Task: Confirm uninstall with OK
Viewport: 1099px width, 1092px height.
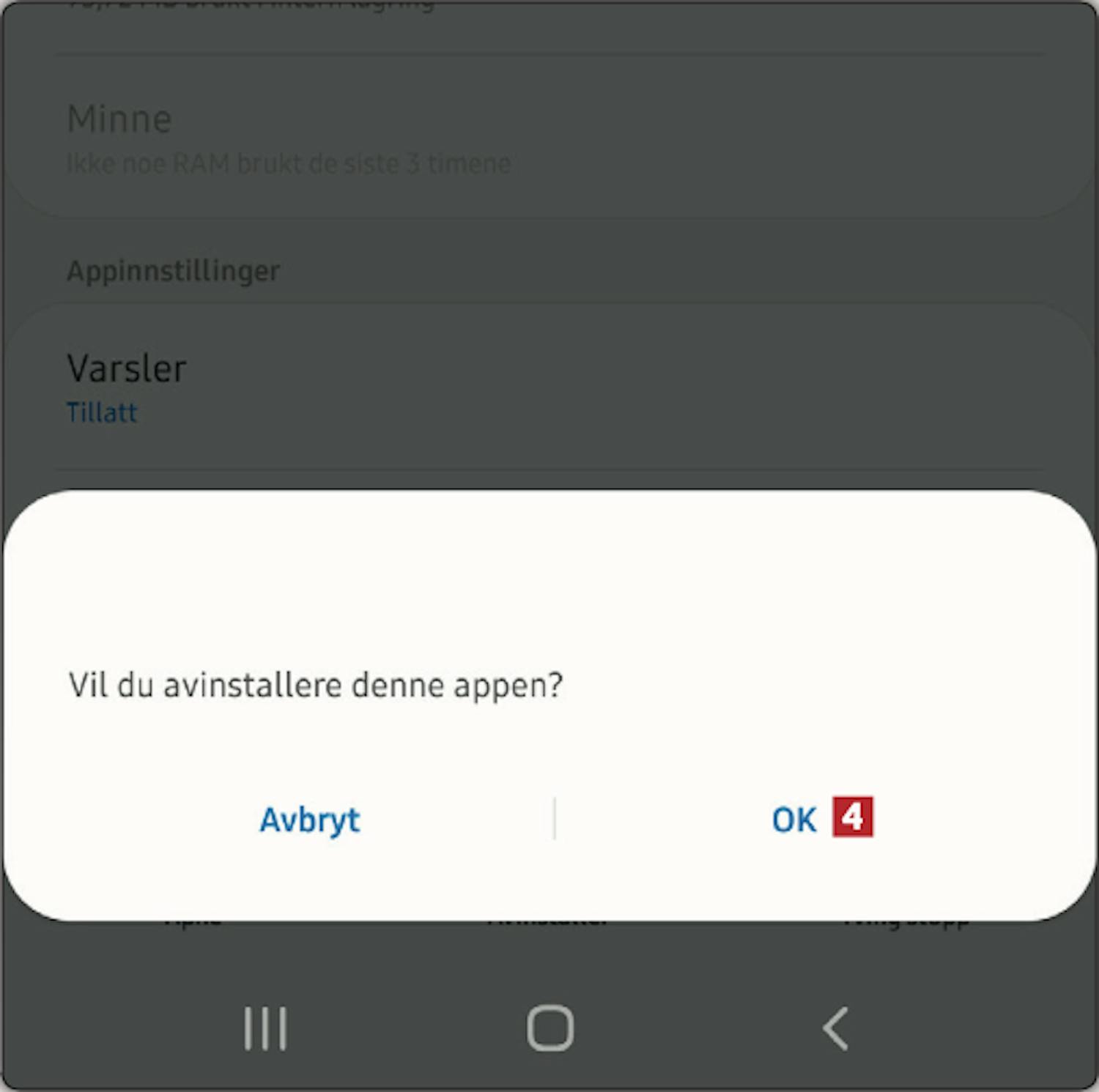Action: 794,819
